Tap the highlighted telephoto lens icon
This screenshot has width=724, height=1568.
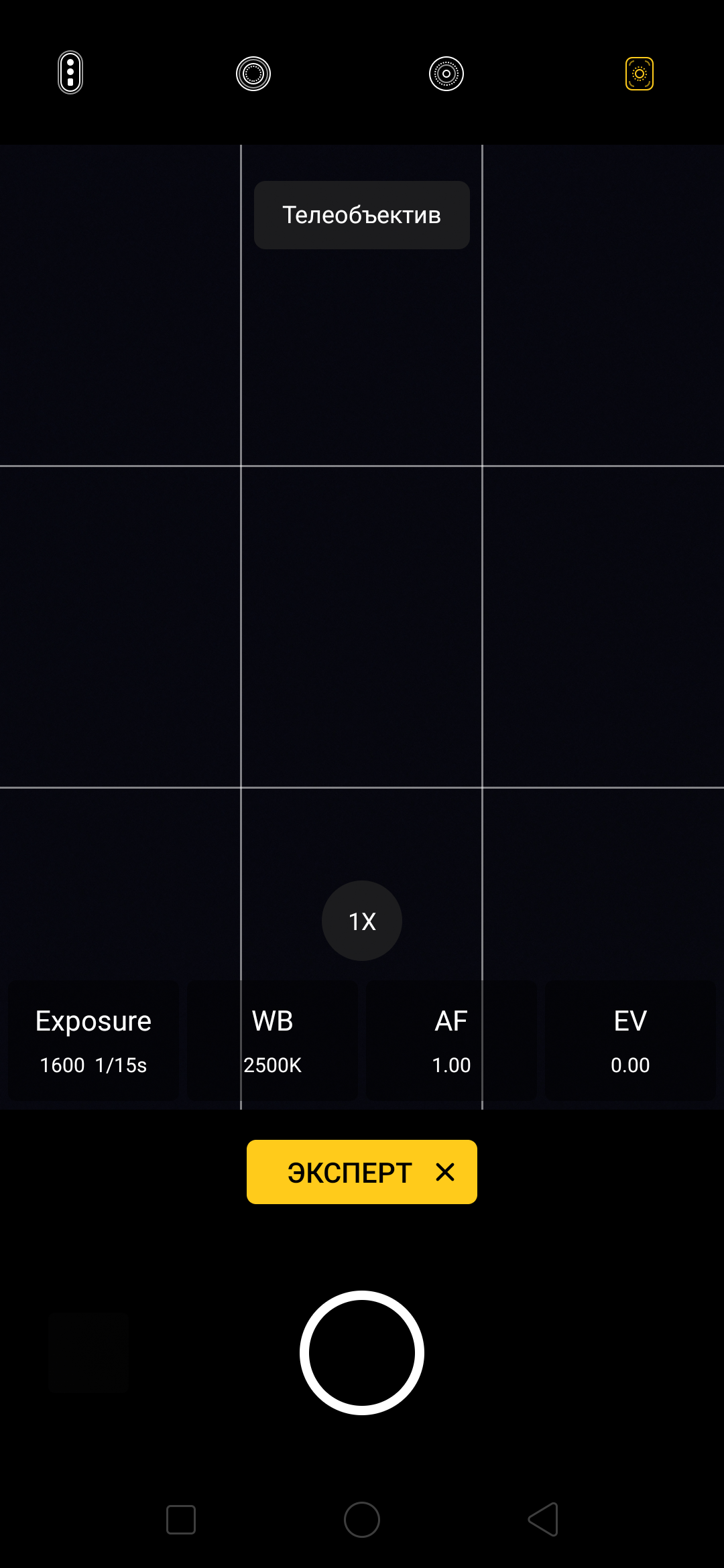(640, 74)
